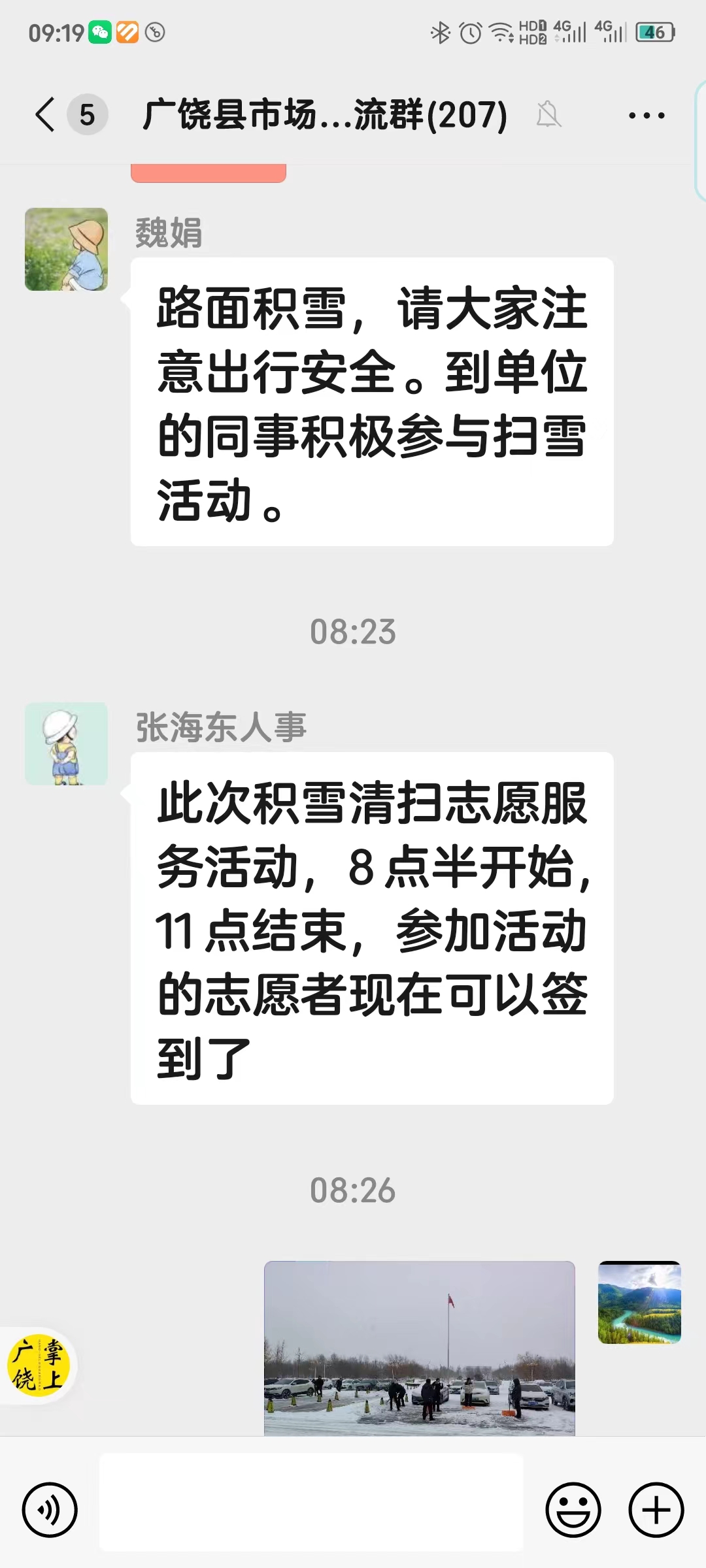Image resolution: width=706 pixels, height=1568 pixels.
Task: Switch to voice message input
Action: (50, 1510)
